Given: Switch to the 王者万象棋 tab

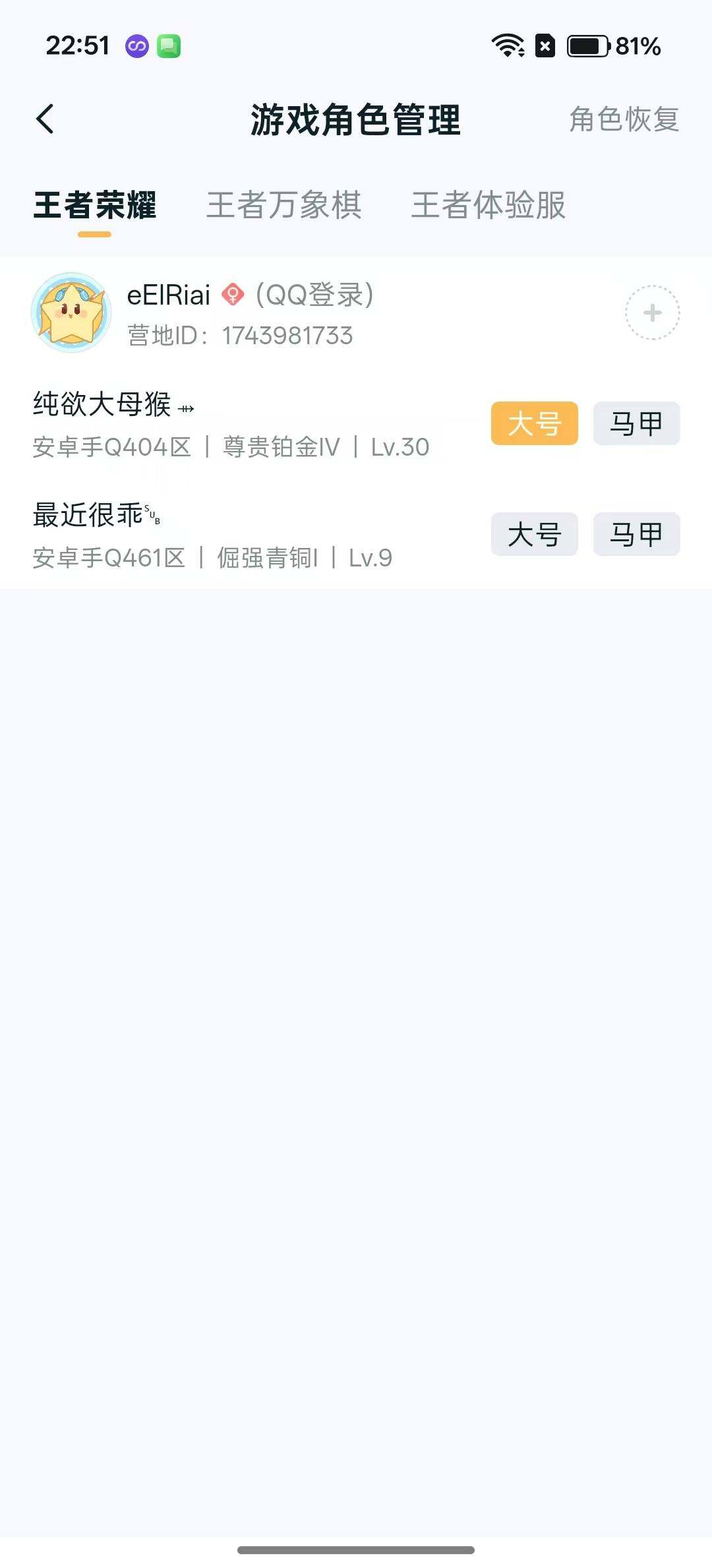Looking at the screenshot, I should (x=285, y=207).
